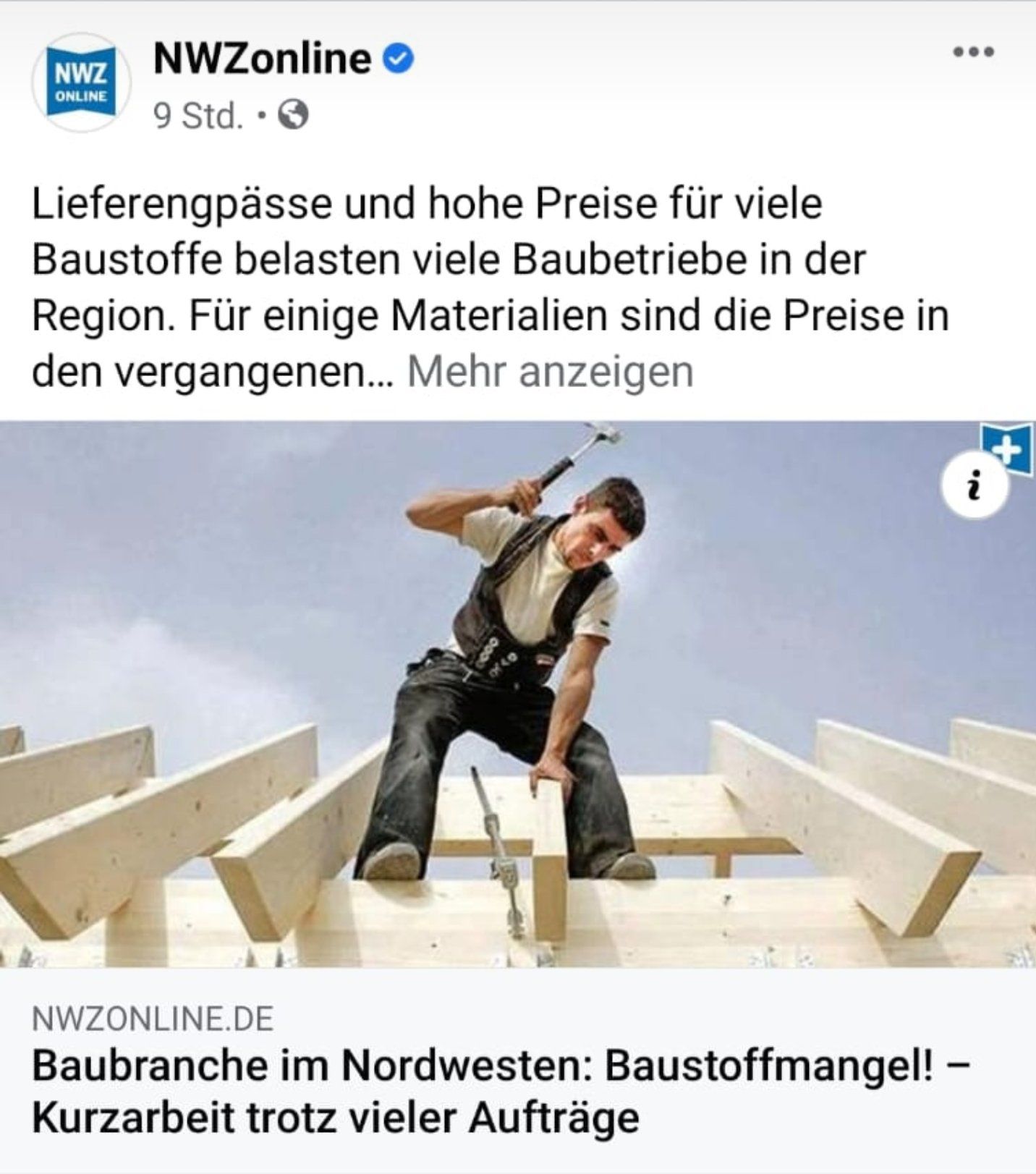The height and width of the screenshot is (1174, 1036).
Task: Tap the NWZ Online profile picture
Action: click(x=81, y=82)
